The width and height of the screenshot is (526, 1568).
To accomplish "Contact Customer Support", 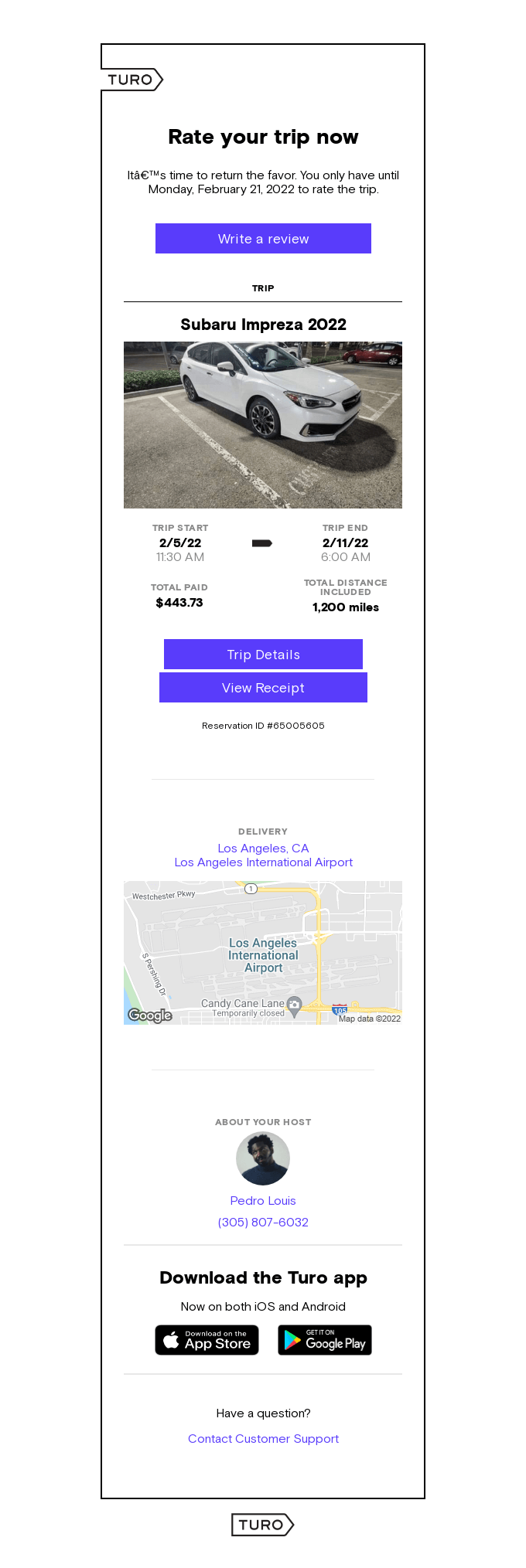I will [263, 1439].
